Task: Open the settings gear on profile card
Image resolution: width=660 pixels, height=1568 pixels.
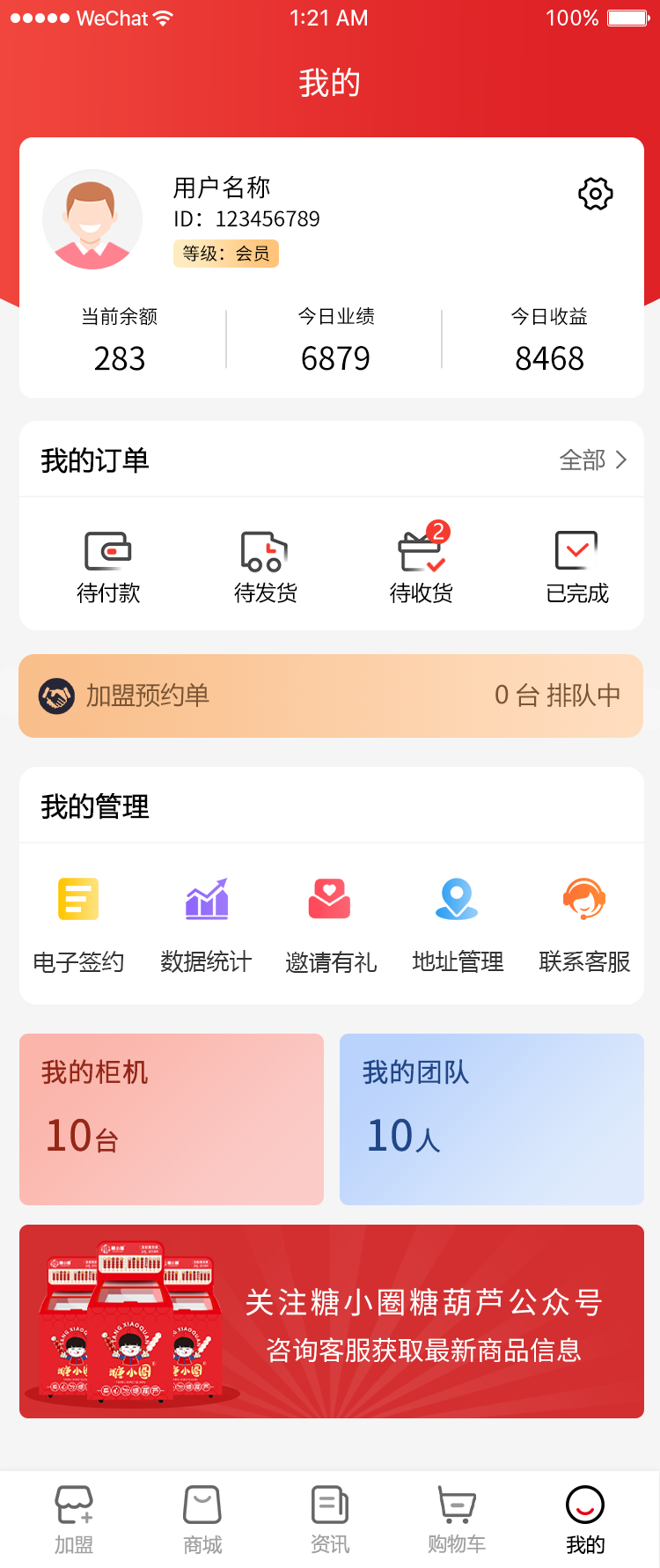Action: pos(595,195)
